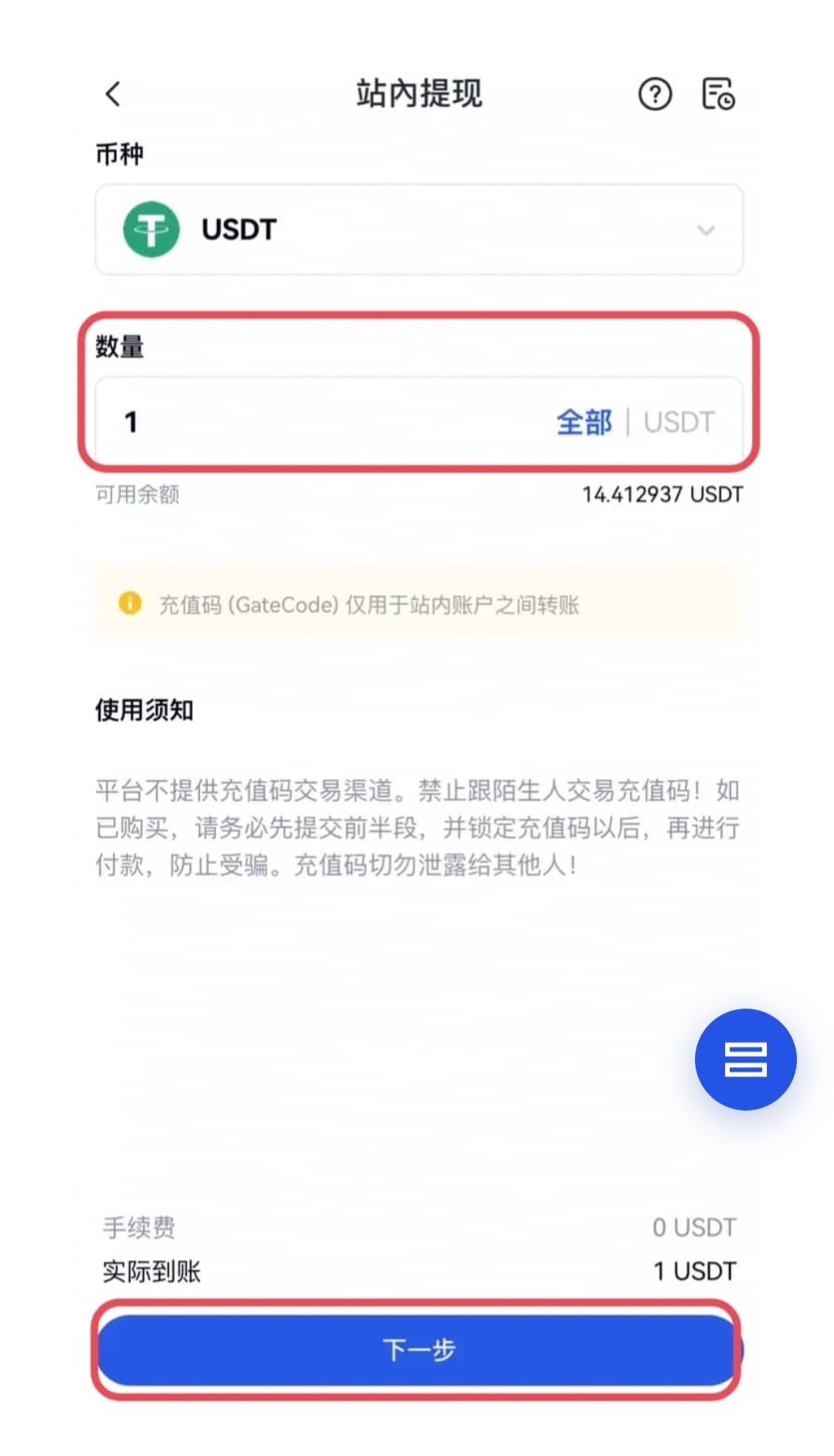Image resolution: width=834 pixels, height=1456 pixels.
Task: Tap the 数量 amount input field
Action: click(x=324, y=422)
